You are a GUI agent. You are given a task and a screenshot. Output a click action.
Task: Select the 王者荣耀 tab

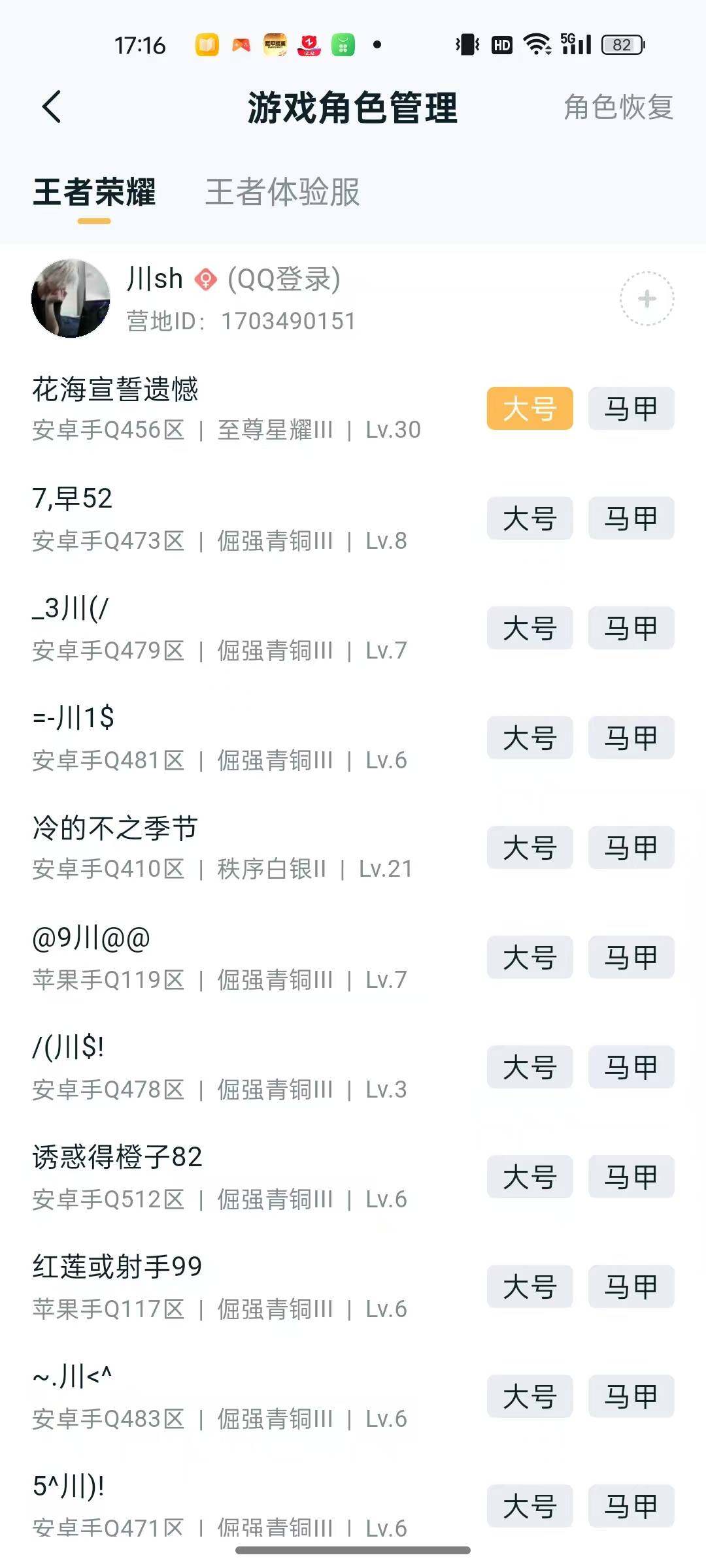(94, 192)
